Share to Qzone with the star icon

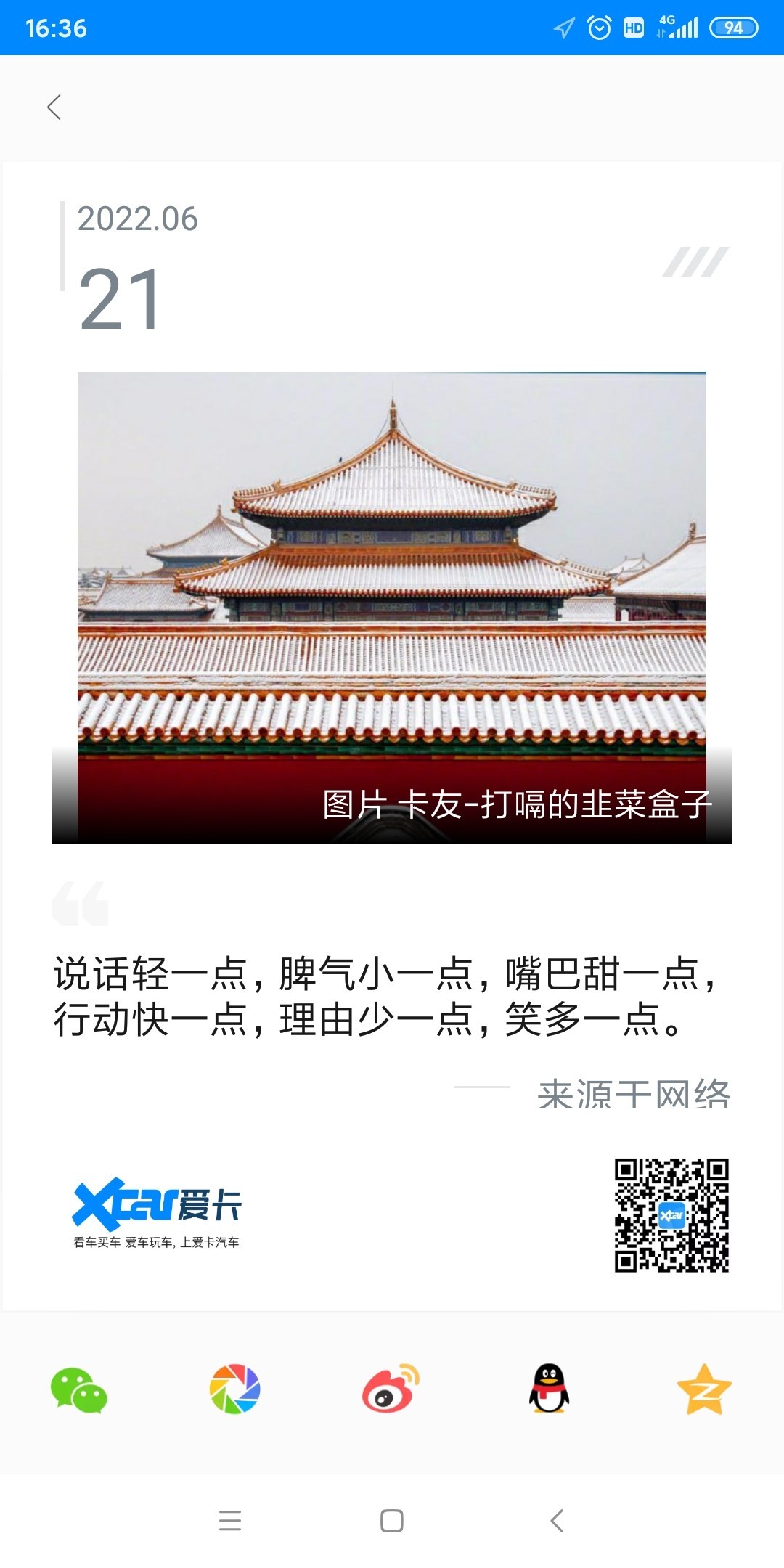[704, 1389]
